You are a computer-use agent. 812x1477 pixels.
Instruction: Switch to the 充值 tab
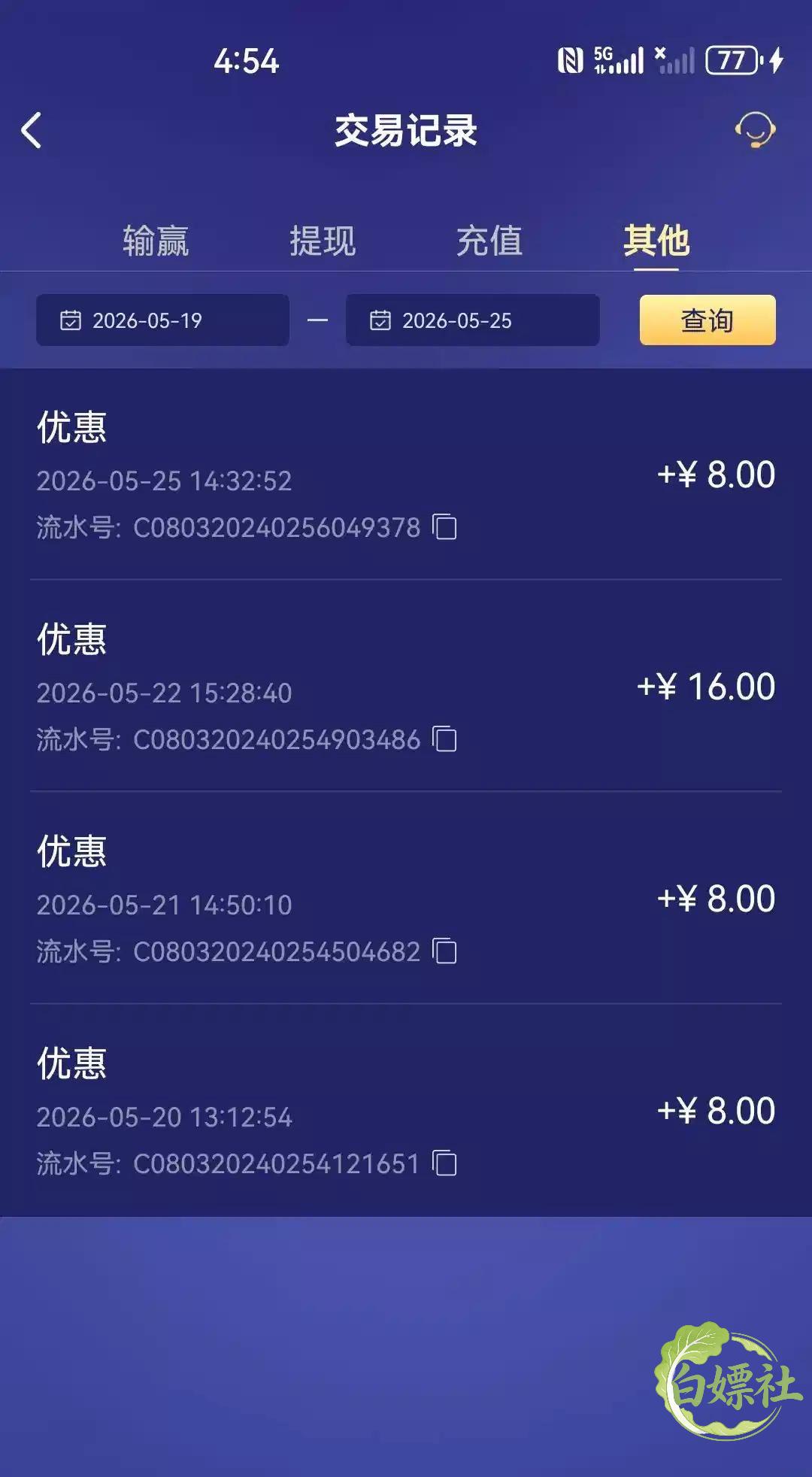[x=489, y=241]
